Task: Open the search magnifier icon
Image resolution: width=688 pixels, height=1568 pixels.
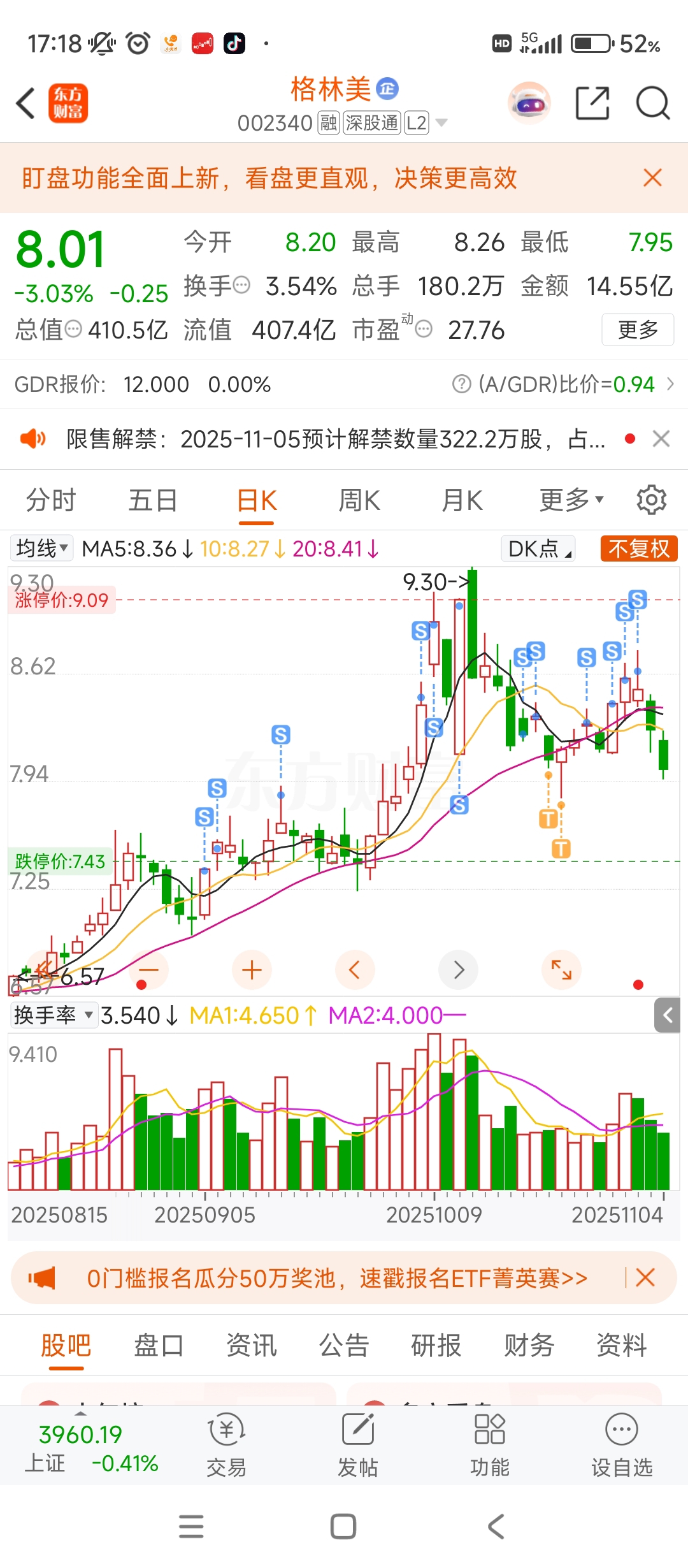Action: 653,103
